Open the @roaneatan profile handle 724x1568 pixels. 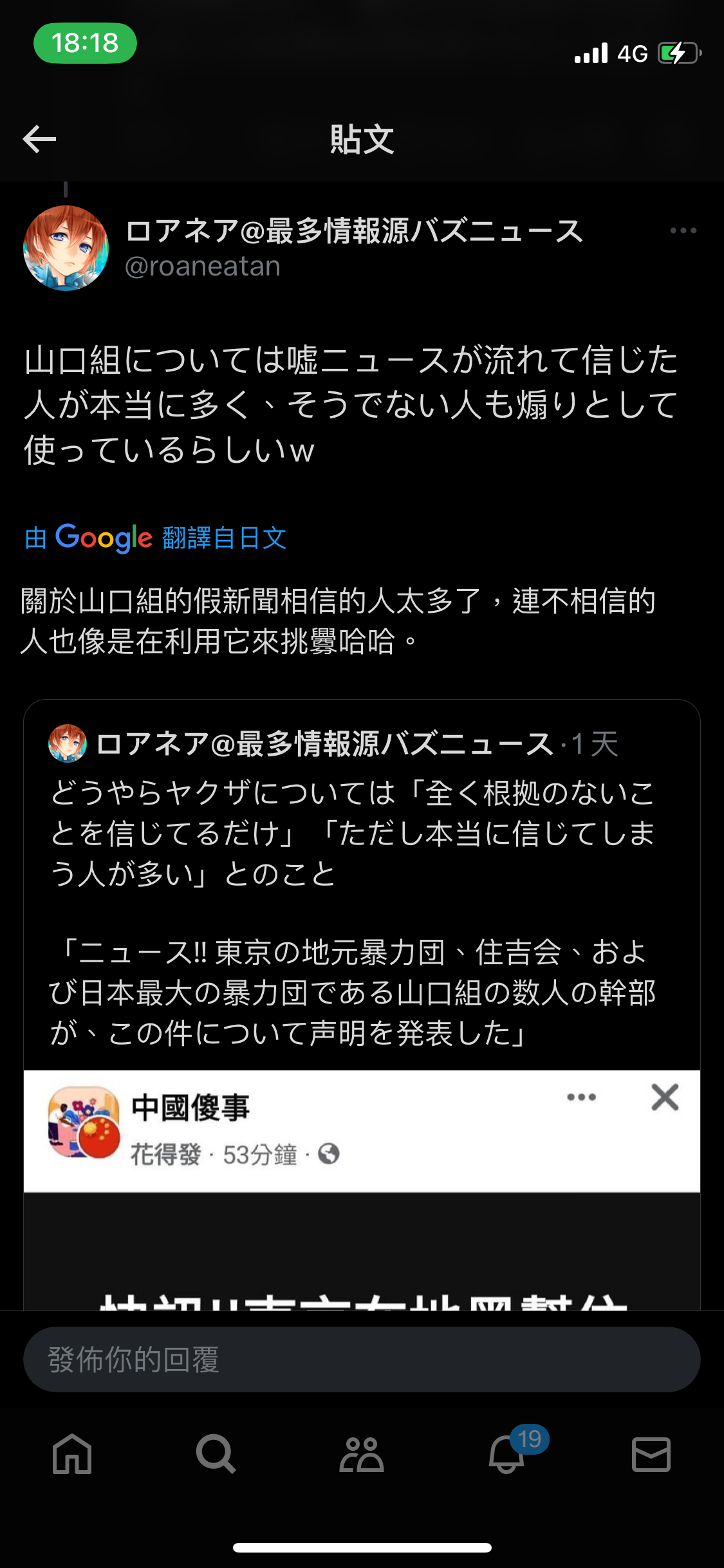[x=203, y=266]
